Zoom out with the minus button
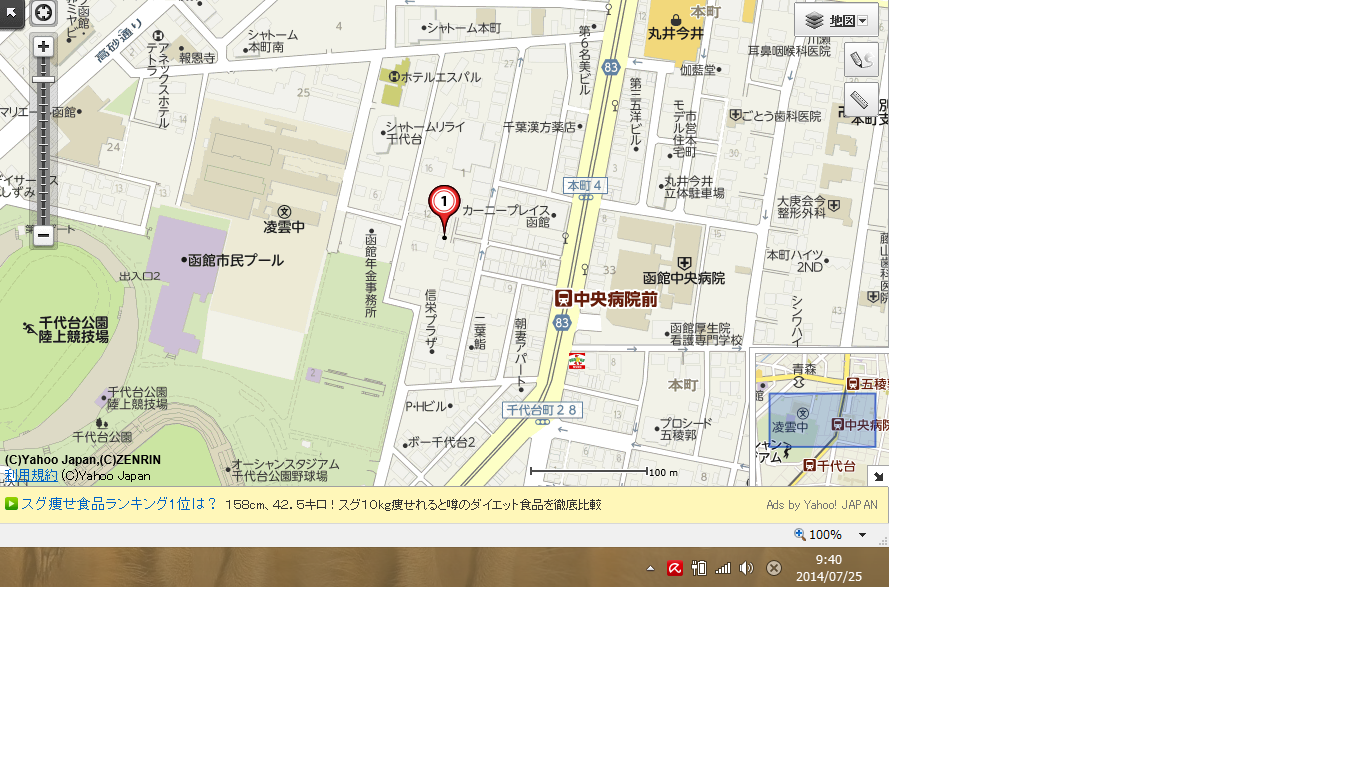The image size is (1366, 768). pos(43,236)
